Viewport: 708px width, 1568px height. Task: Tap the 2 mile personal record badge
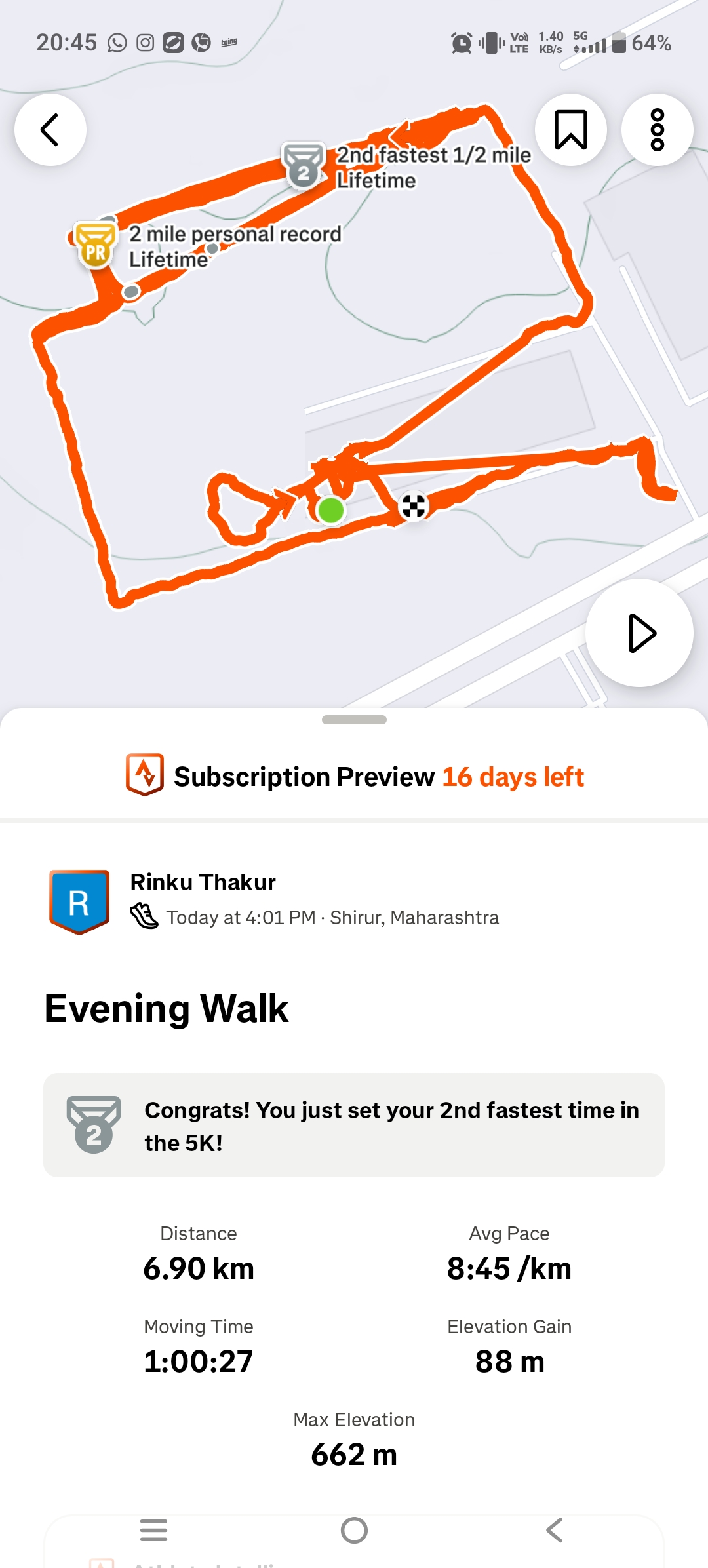tap(96, 246)
